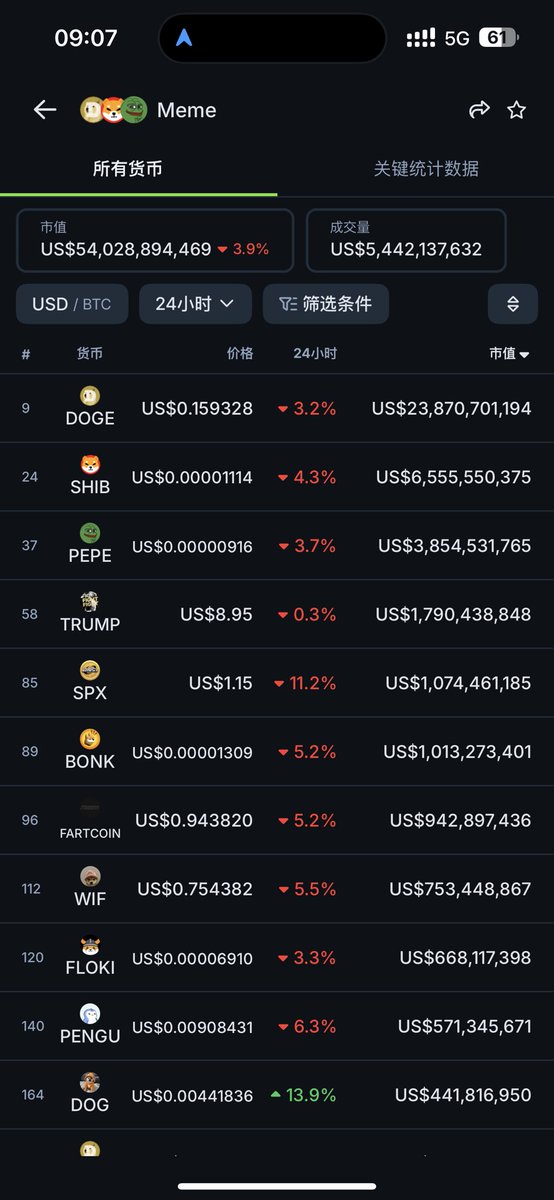The height and width of the screenshot is (1200, 554).
Task: Open the WIF coin row
Action: pyautogui.click(x=277, y=889)
